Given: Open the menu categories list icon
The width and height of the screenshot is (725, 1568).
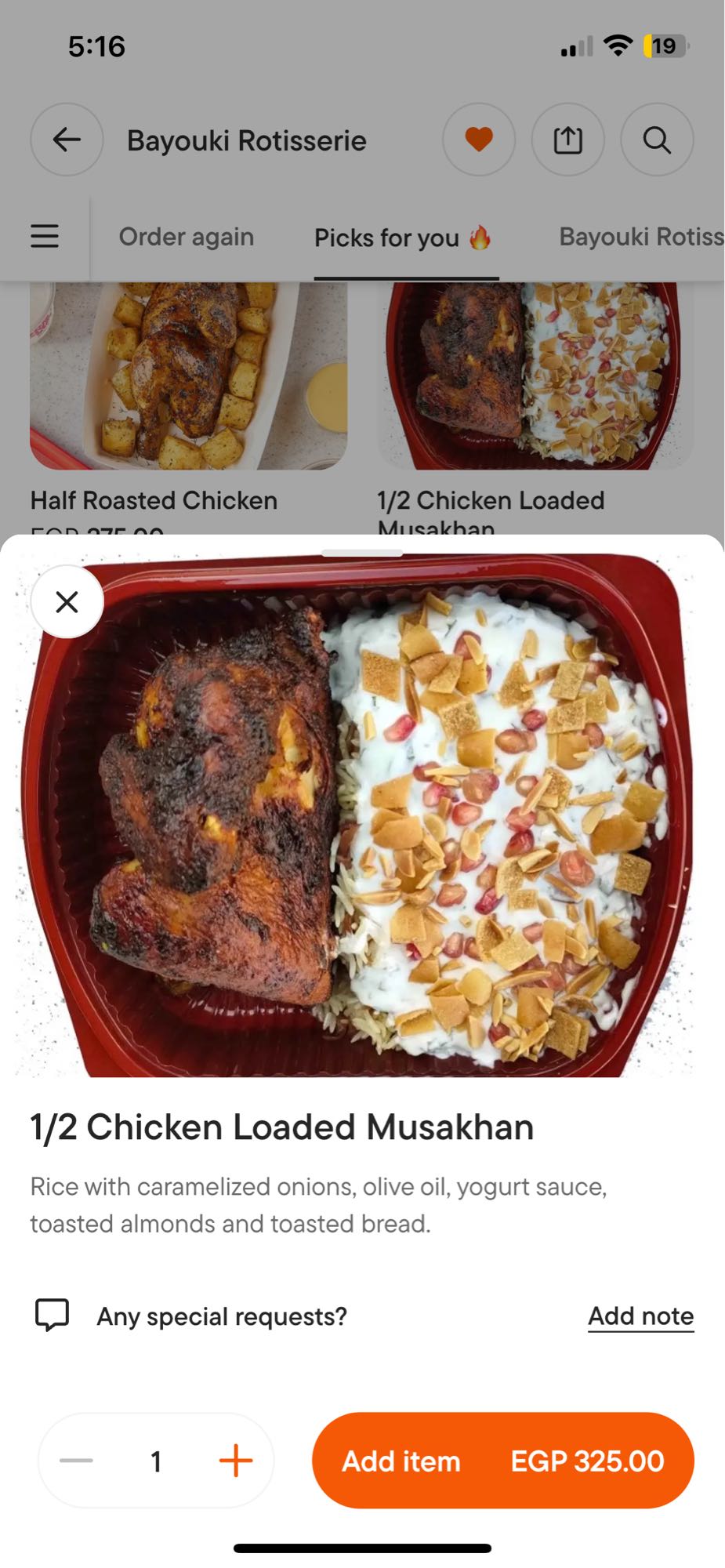Looking at the screenshot, I should point(45,236).
